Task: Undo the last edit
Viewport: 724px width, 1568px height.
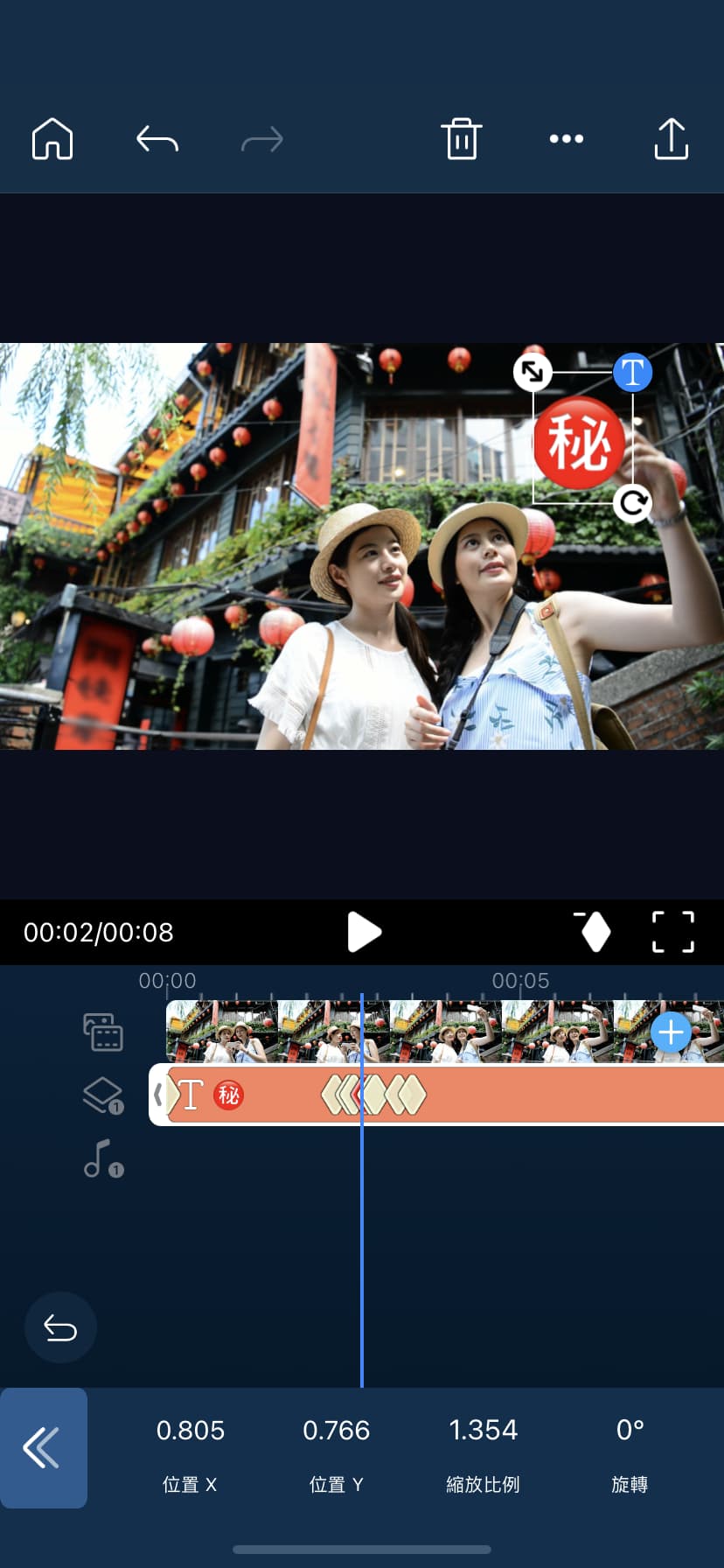Action: 157,138
